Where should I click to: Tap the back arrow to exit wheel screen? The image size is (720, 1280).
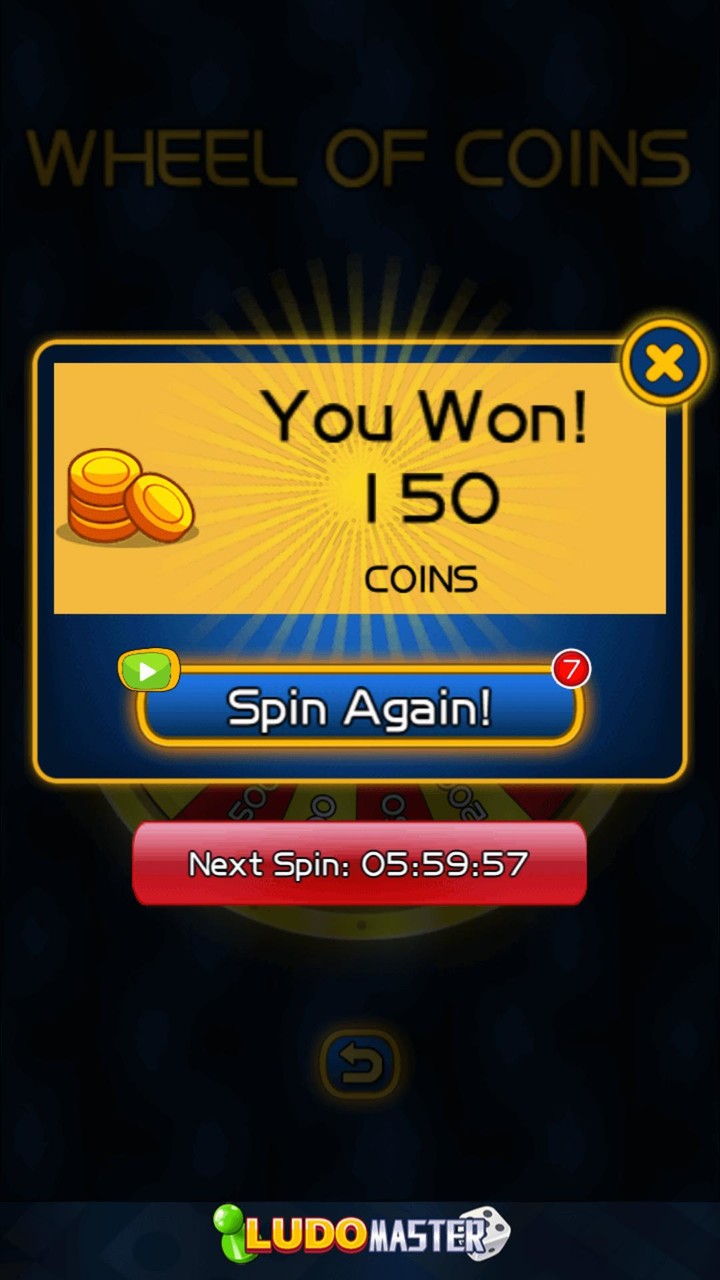pyautogui.click(x=360, y=1063)
